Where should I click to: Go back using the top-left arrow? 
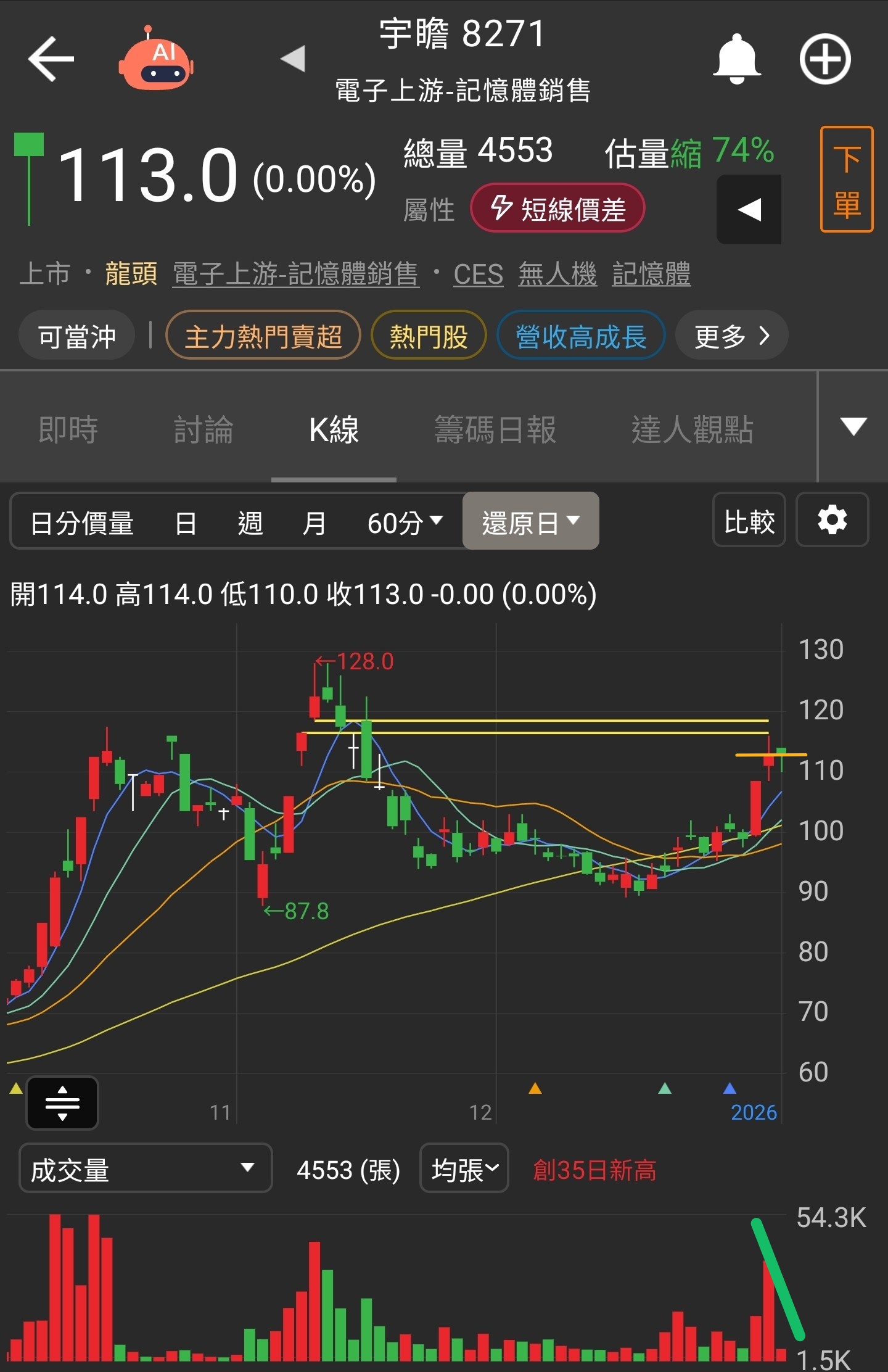[51, 59]
